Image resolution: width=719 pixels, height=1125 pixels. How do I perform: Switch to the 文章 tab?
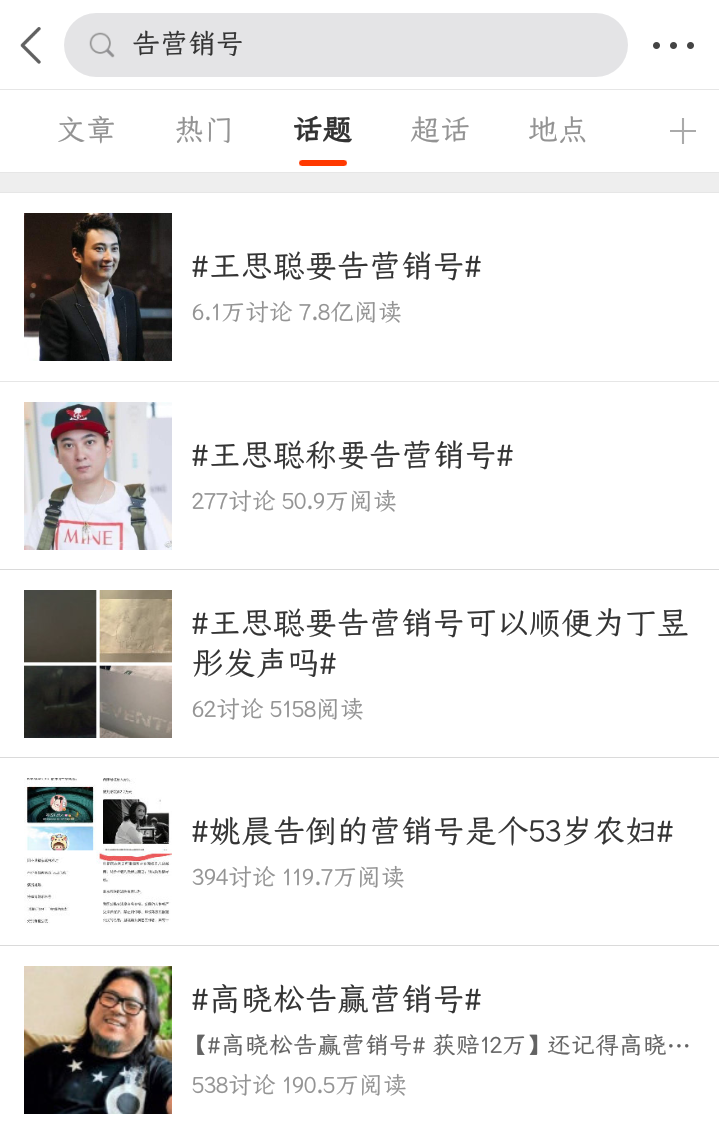point(86,130)
